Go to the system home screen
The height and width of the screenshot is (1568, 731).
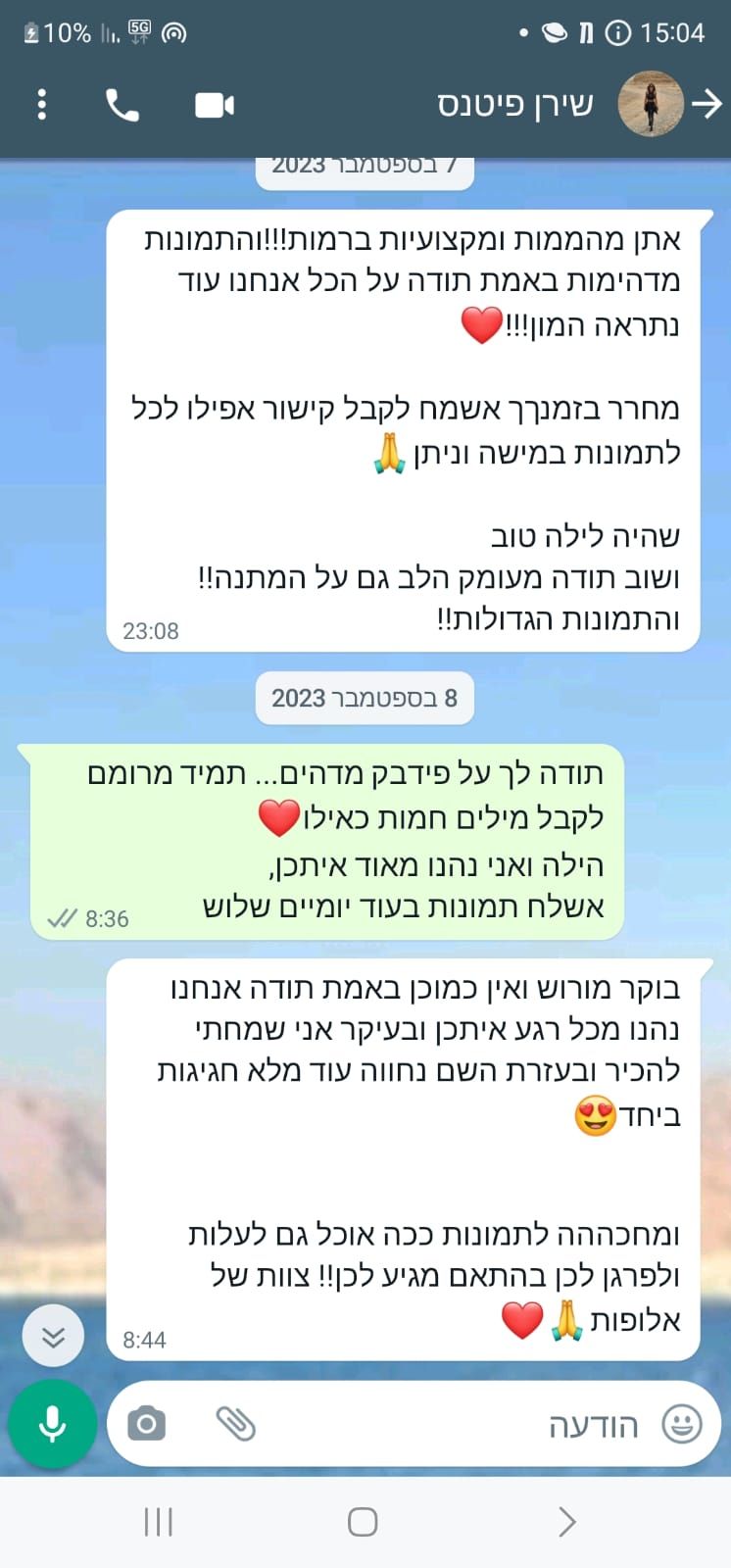click(x=363, y=1522)
